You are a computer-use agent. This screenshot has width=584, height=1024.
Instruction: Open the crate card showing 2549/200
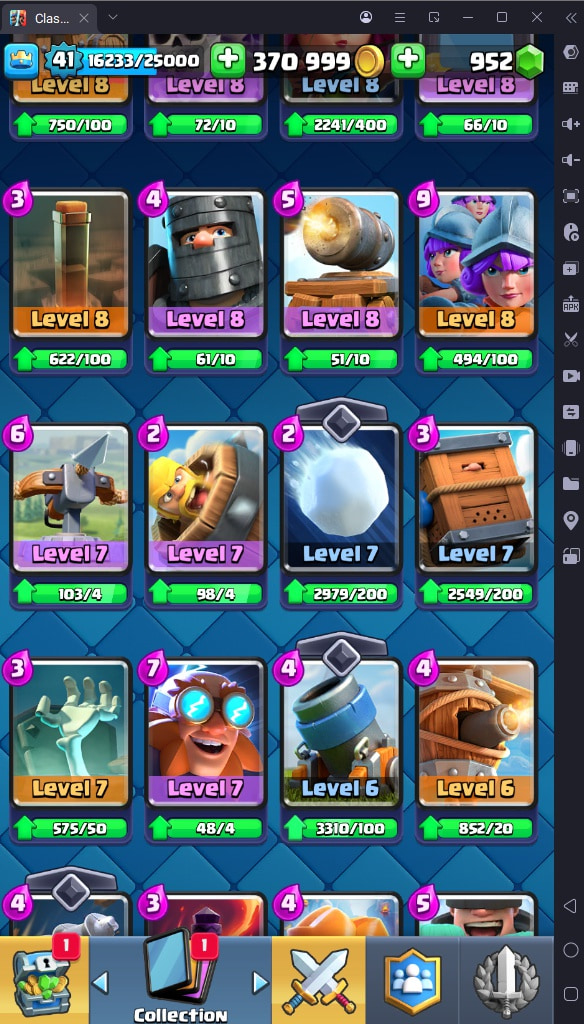tap(476, 499)
